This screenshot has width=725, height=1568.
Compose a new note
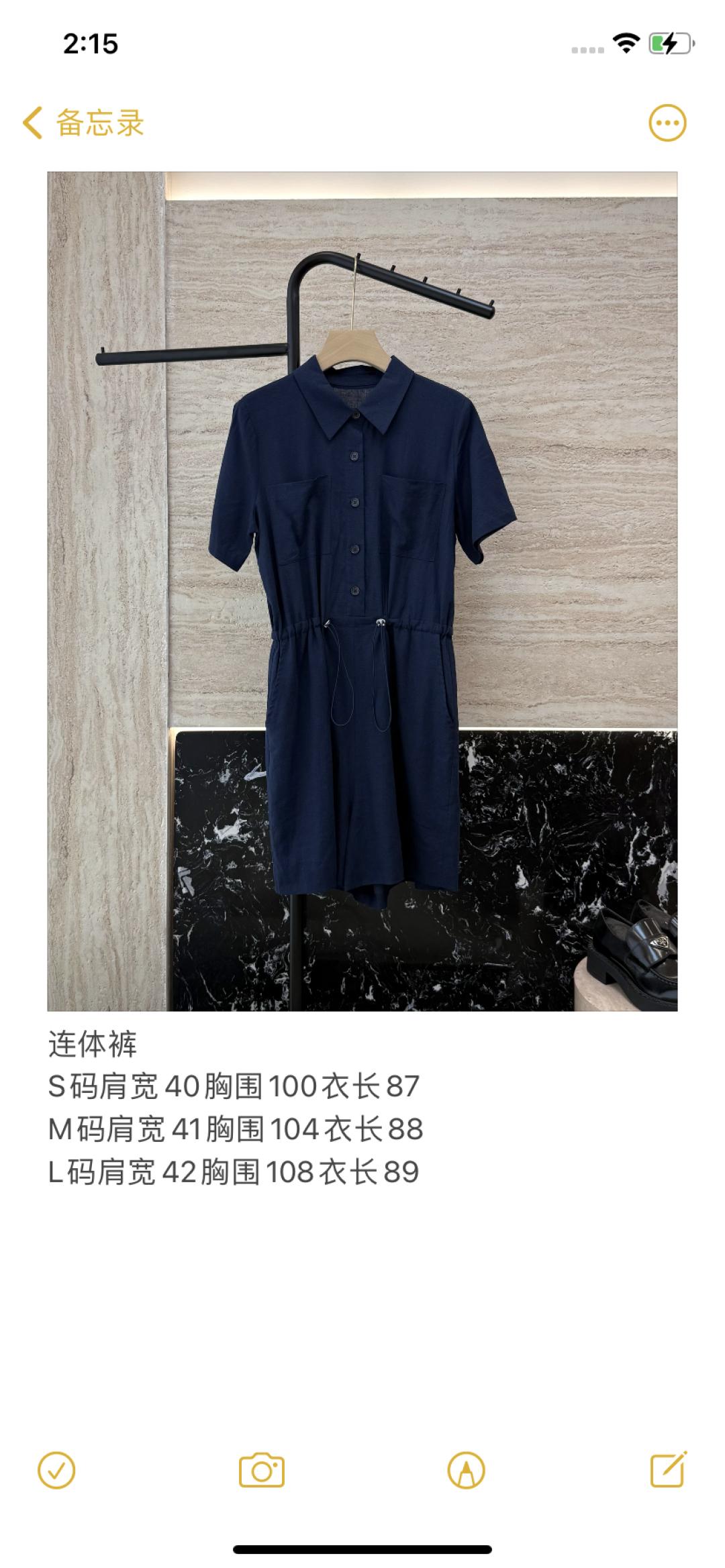(669, 1469)
